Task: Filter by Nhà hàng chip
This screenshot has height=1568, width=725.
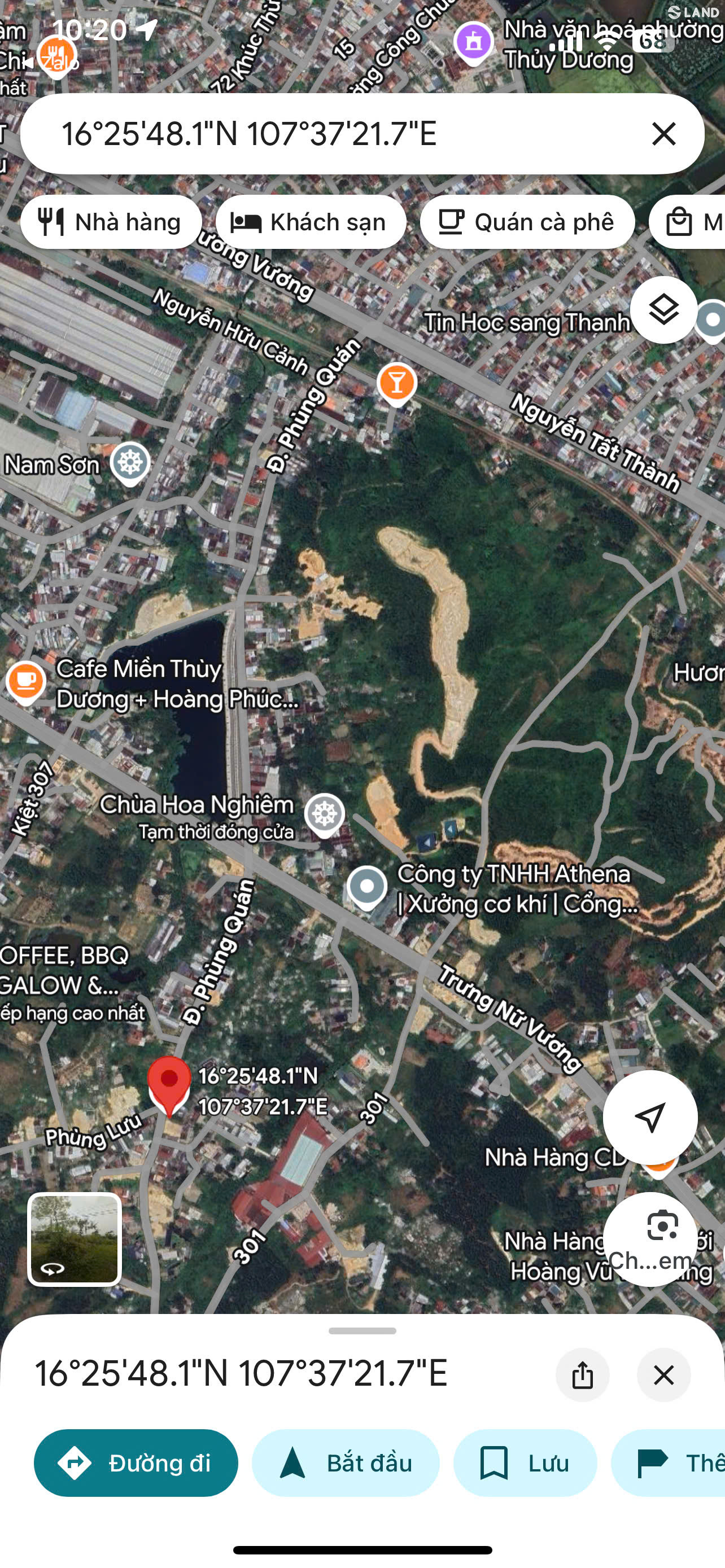Action: [111, 222]
